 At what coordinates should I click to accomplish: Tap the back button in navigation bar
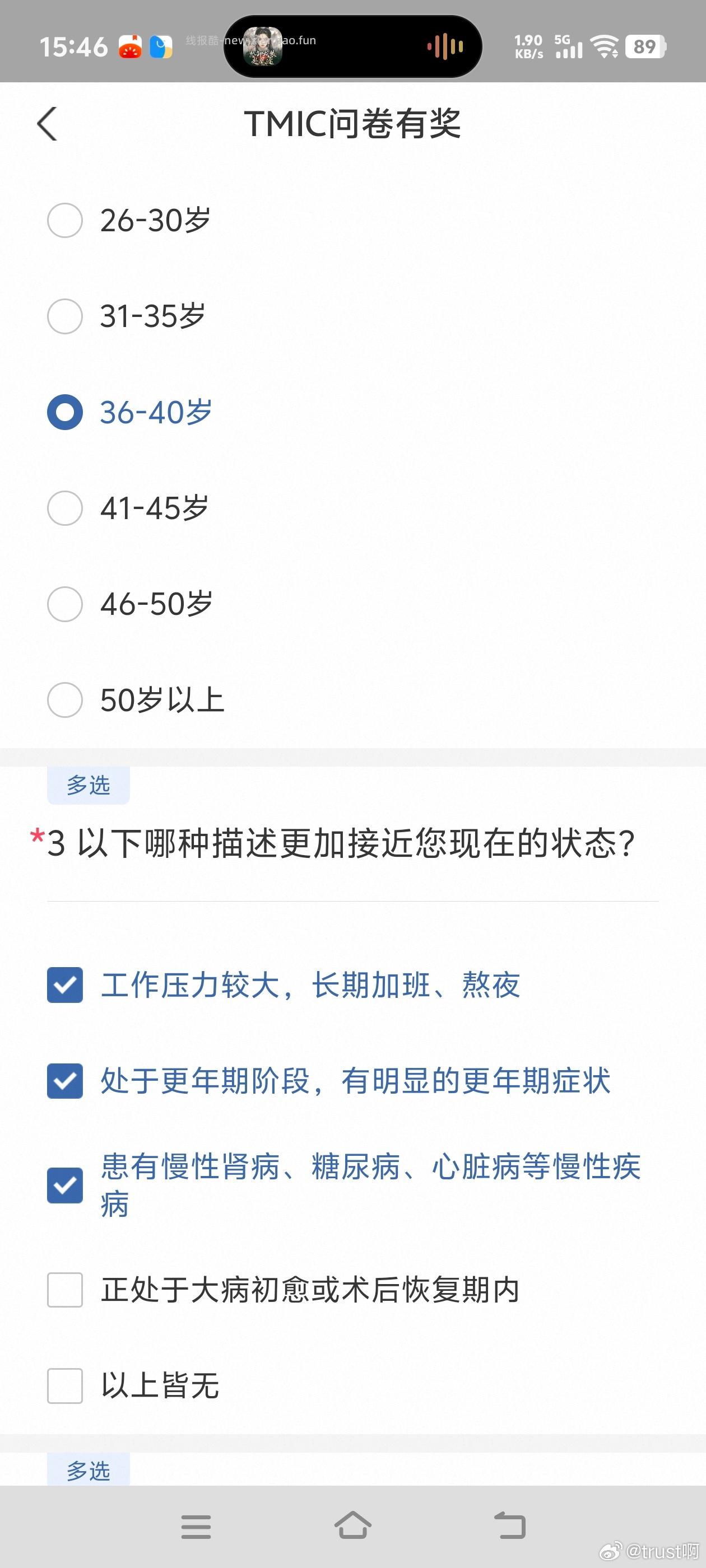(x=512, y=1527)
